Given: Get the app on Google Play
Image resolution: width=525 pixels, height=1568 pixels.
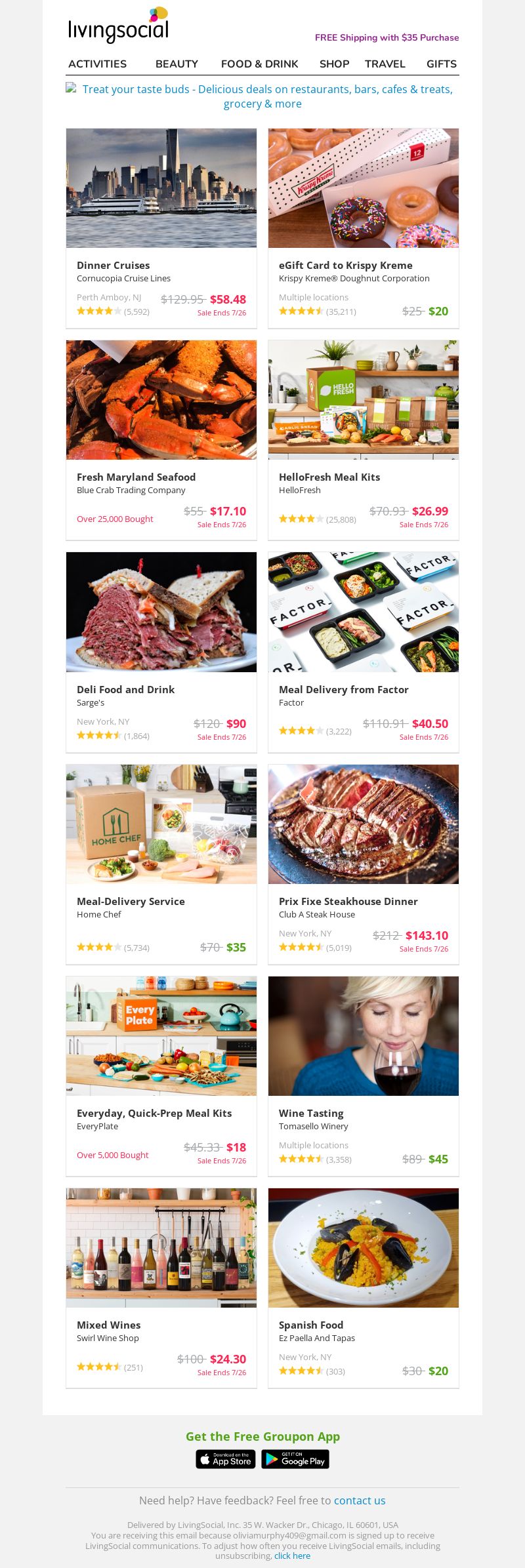Looking at the screenshot, I should click(x=295, y=1459).
